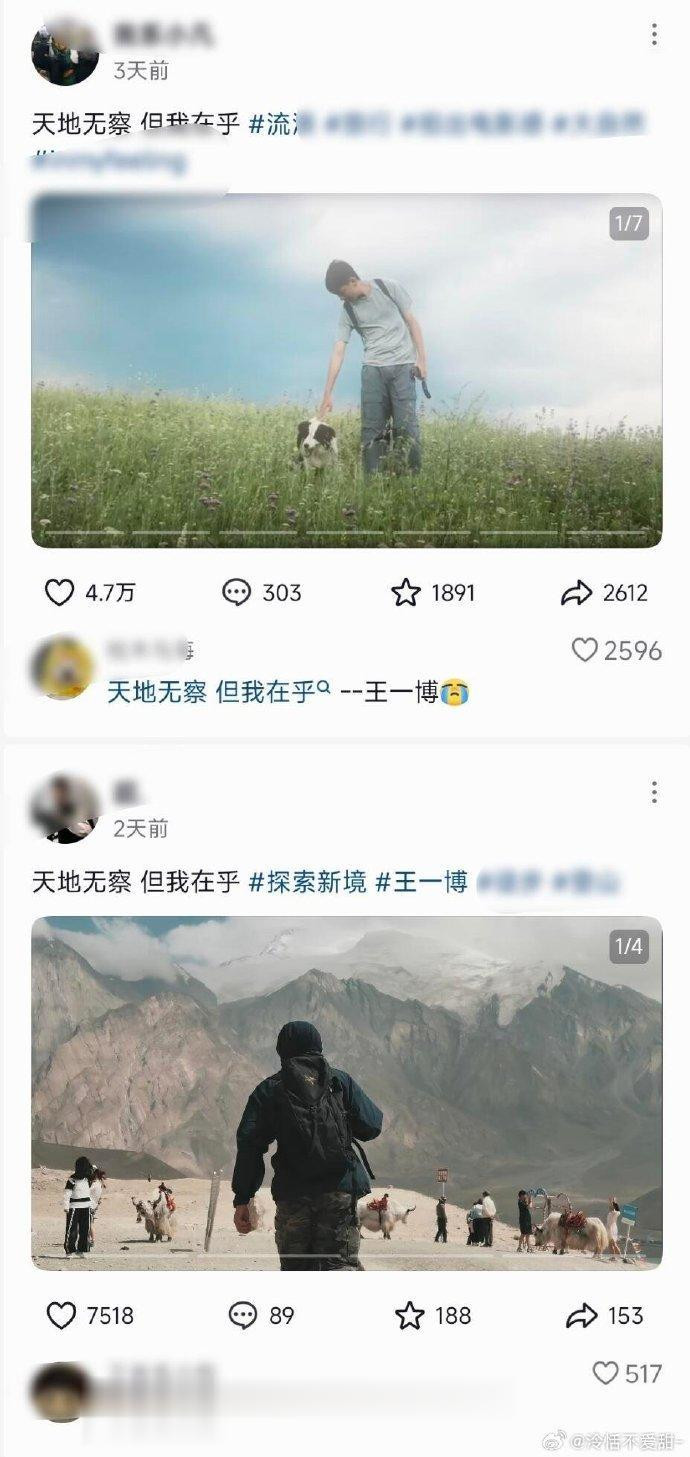Open the #王一博 hashtag
690x1457 pixels.
[421, 882]
